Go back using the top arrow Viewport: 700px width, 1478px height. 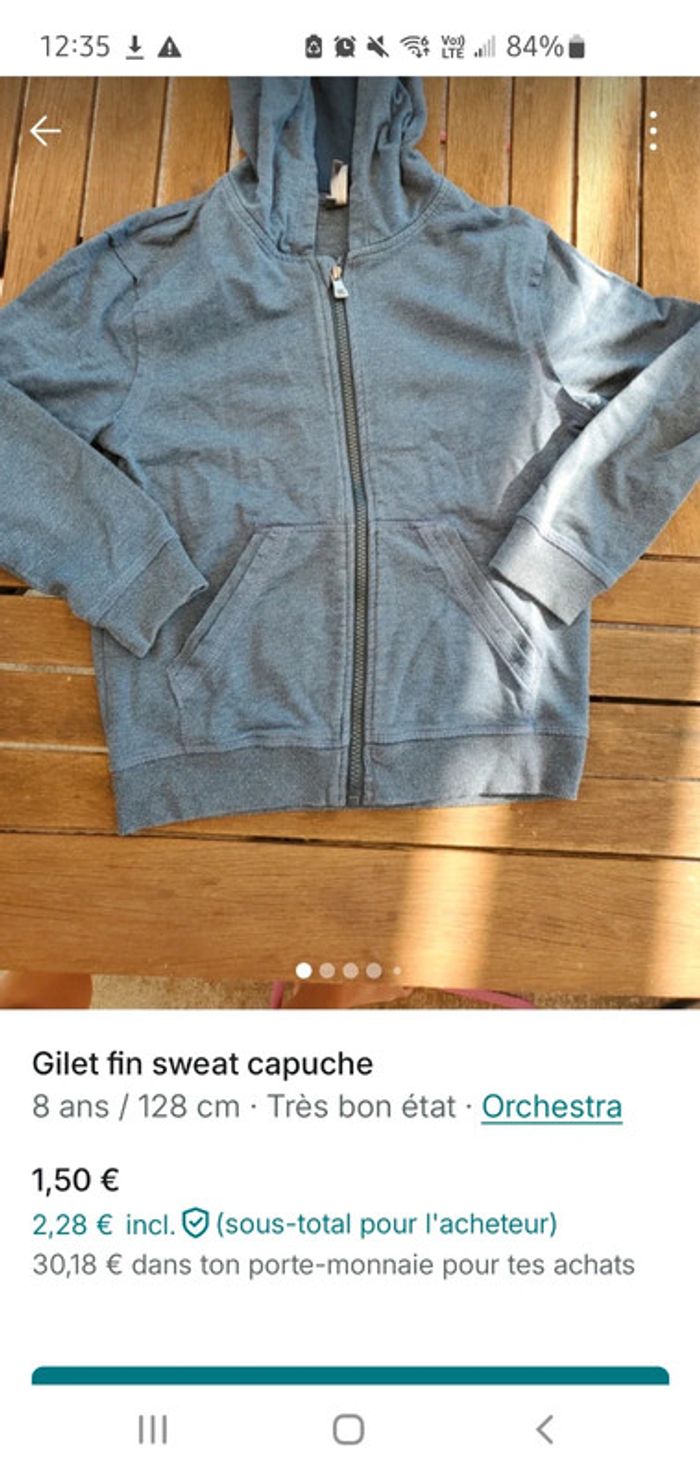point(45,131)
